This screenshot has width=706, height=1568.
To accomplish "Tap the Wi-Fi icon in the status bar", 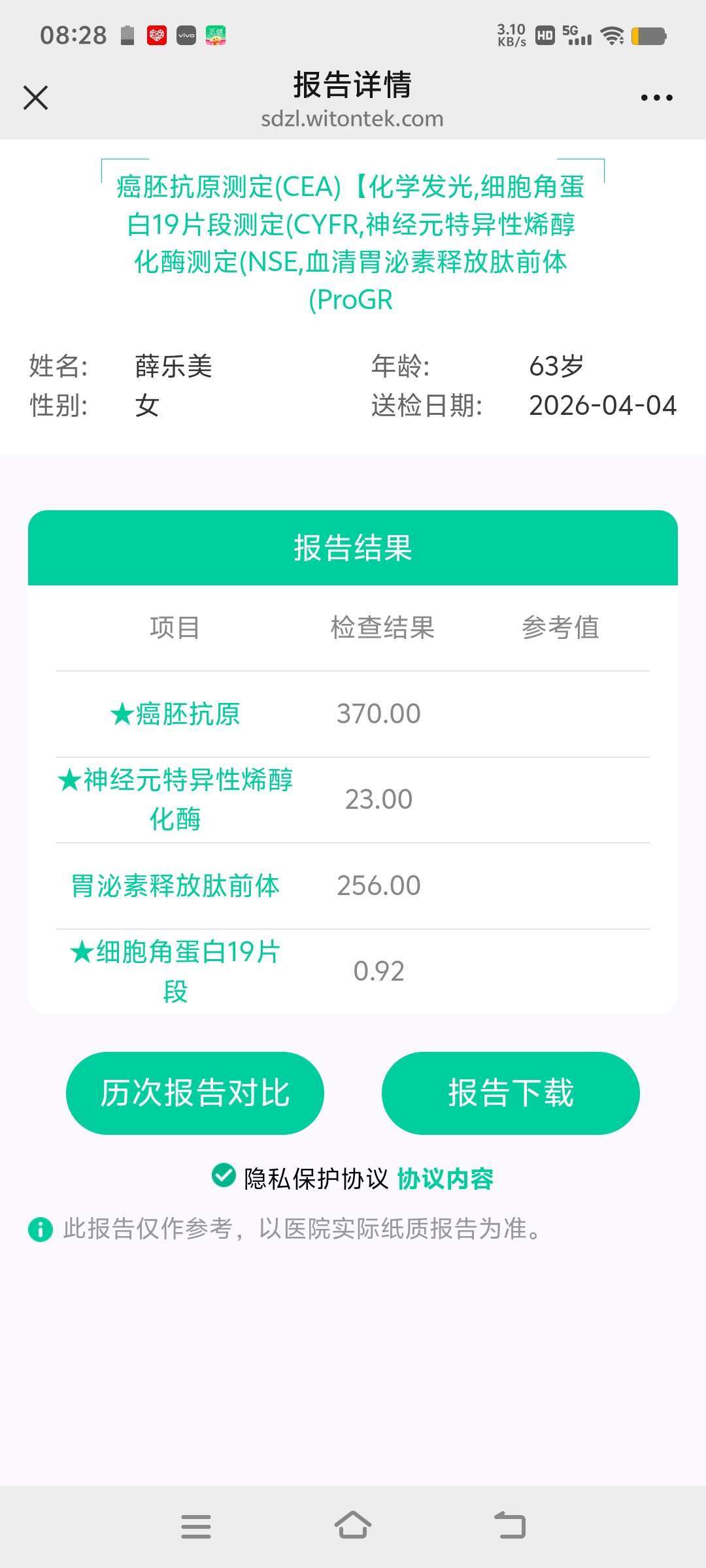I will point(613,36).
